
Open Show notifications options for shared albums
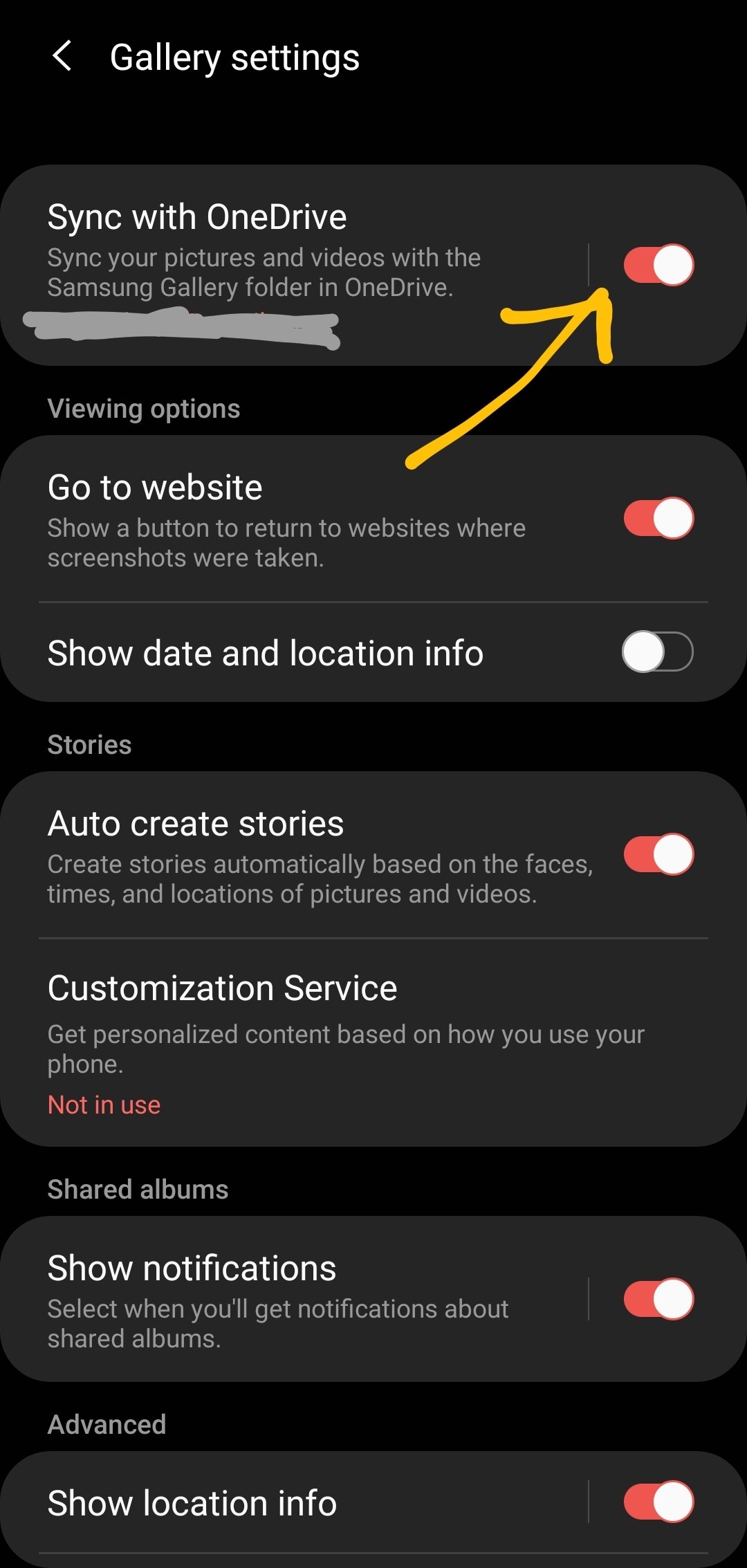290,1299
